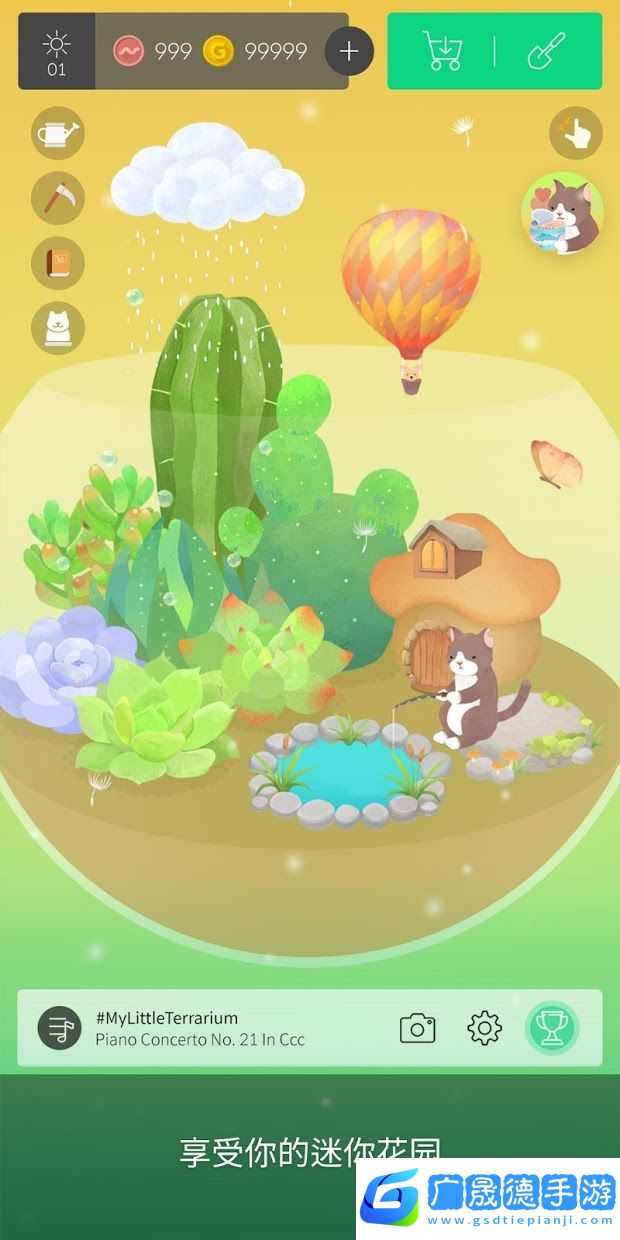Tap the sun day indicator

click(57, 52)
